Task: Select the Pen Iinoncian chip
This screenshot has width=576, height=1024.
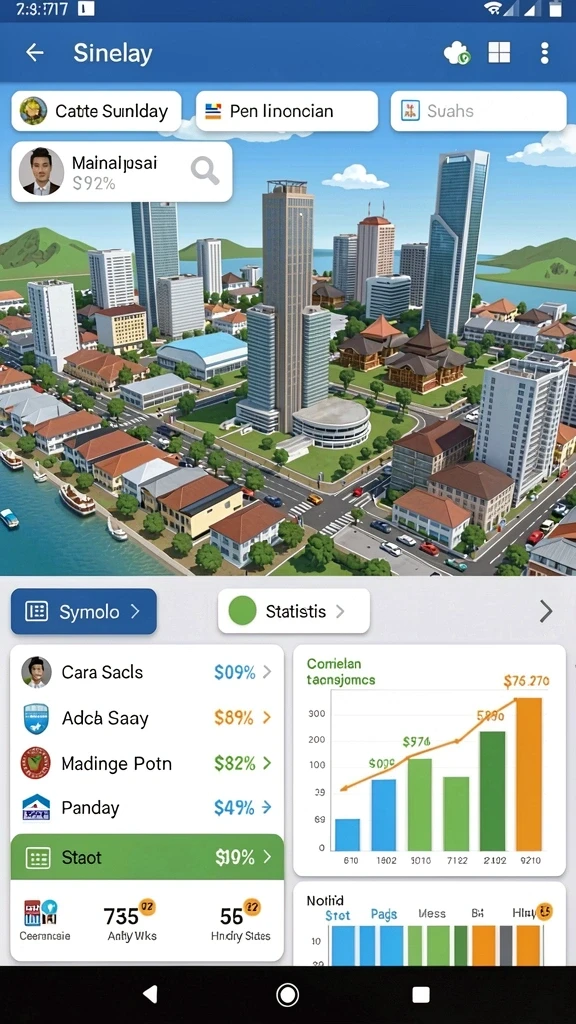Action: (287, 111)
